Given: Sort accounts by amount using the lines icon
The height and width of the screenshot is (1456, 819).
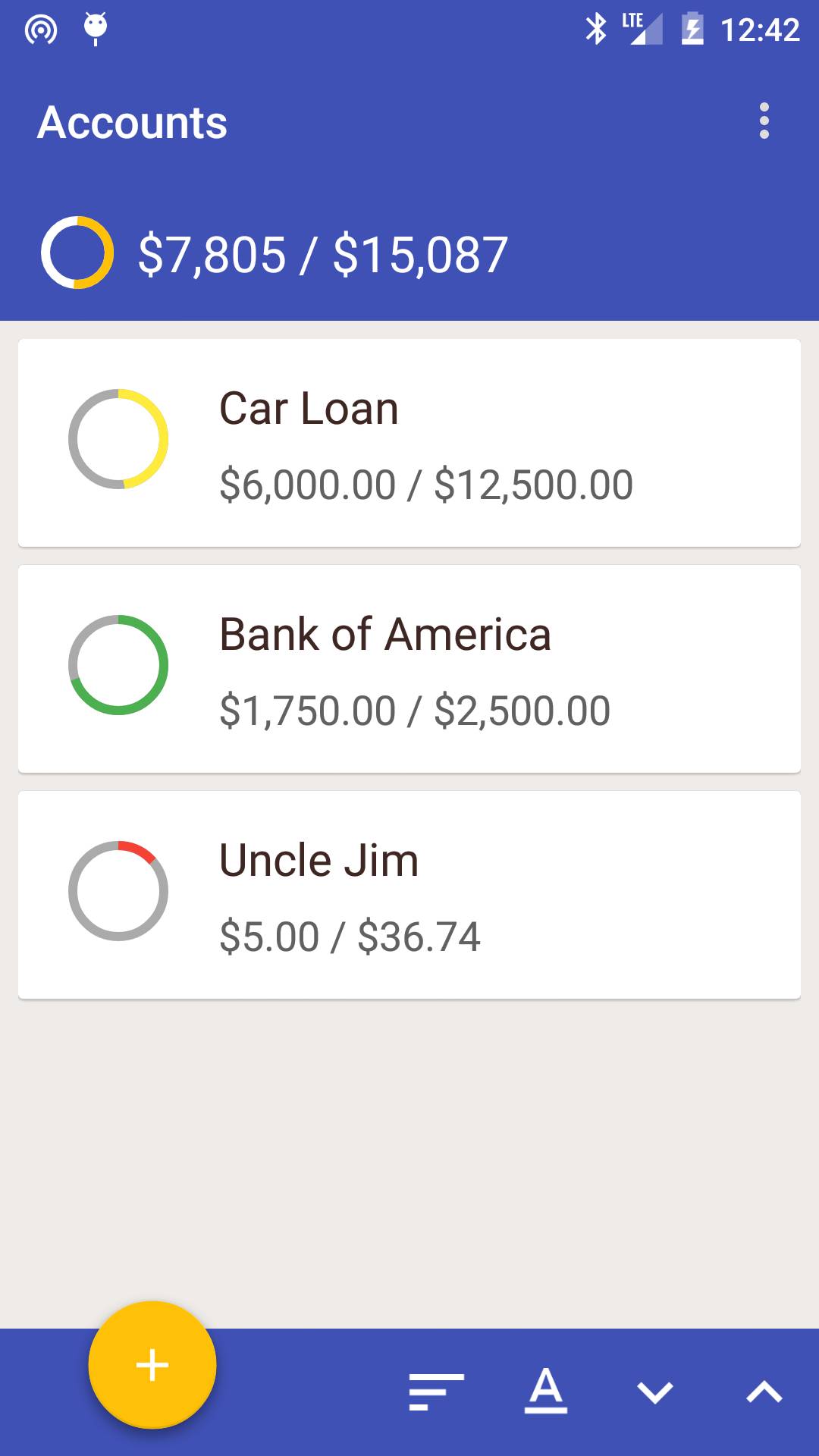Looking at the screenshot, I should pos(436,1389).
